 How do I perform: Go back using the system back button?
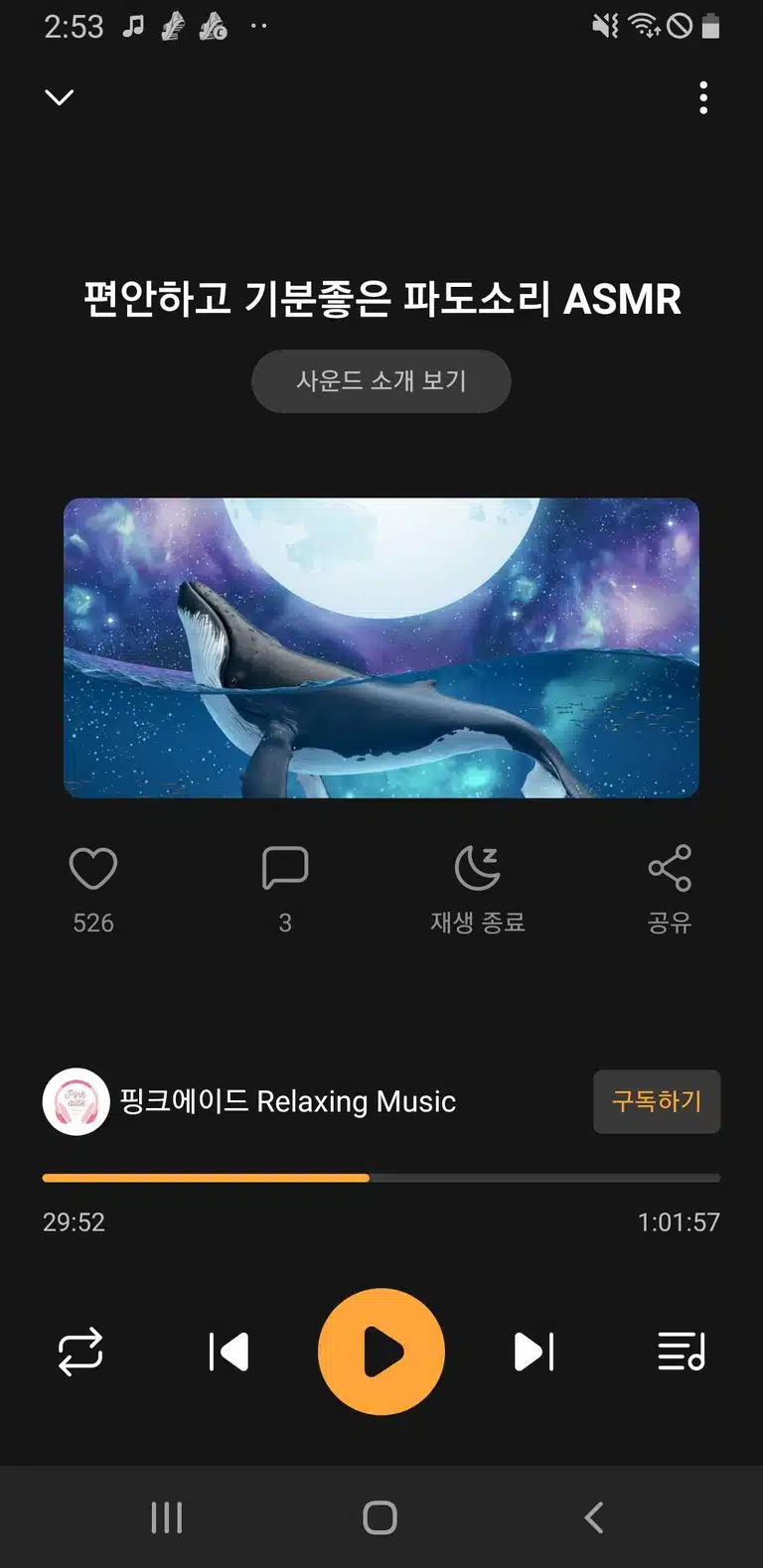pyautogui.click(x=594, y=1517)
